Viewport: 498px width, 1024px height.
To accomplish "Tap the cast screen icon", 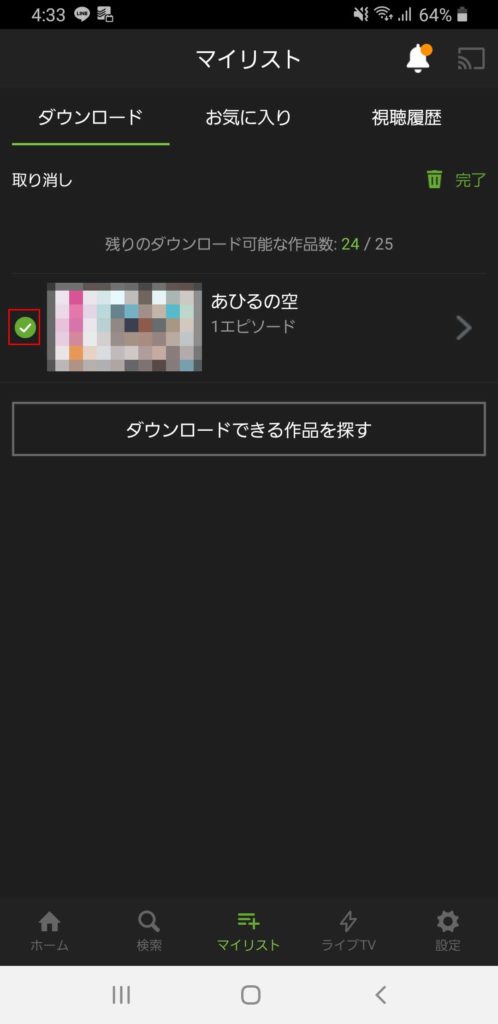I will pyautogui.click(x=471, y=59).
